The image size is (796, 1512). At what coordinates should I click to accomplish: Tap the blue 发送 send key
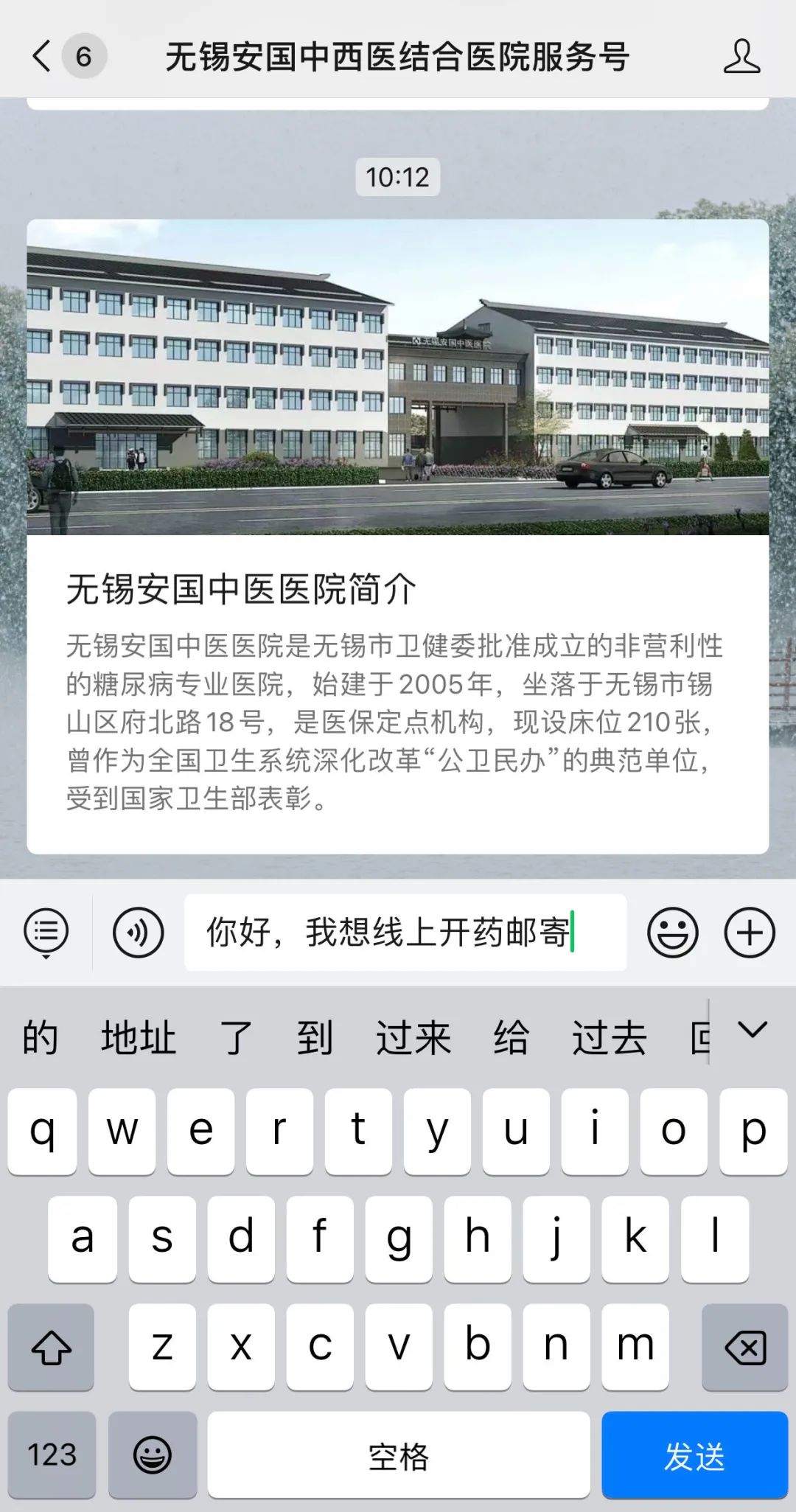695,1455
